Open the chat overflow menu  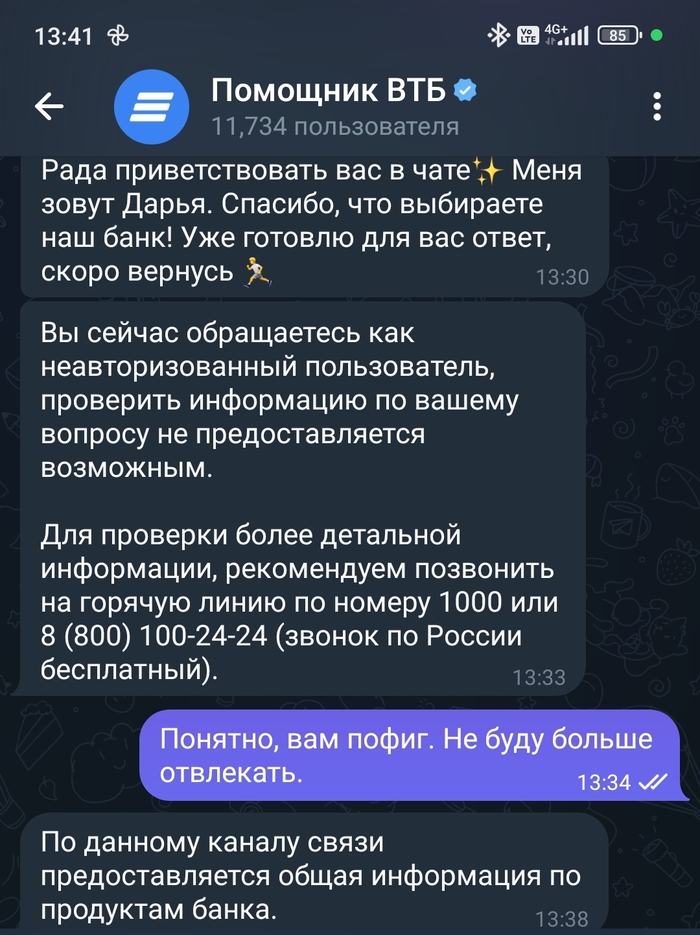coord(657,106)
